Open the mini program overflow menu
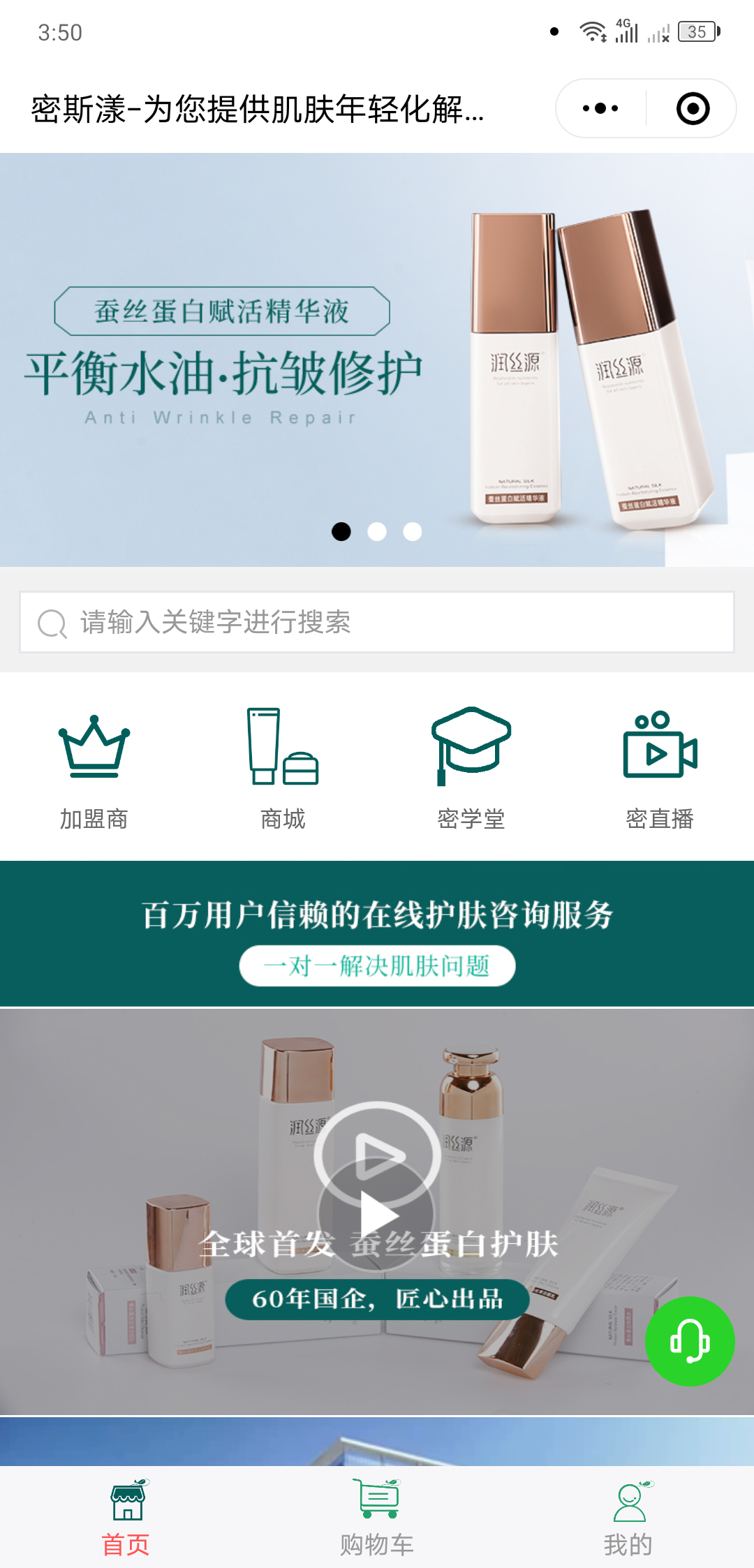Image resolution: width=754 pixels, height=1568 pixels. (x=600, y=109)
